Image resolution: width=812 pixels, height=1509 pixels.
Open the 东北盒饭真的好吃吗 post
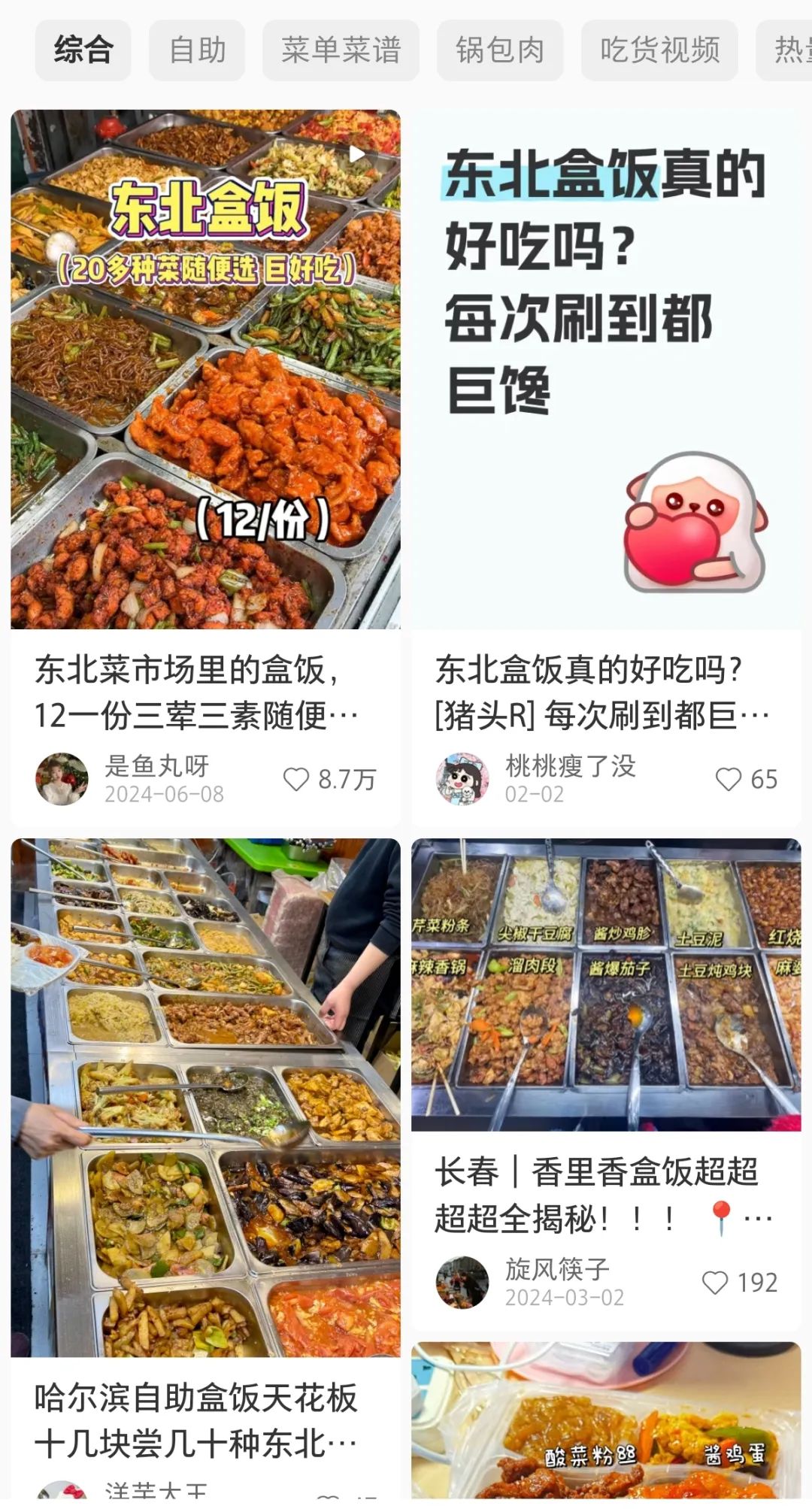[x=606, y=370]
